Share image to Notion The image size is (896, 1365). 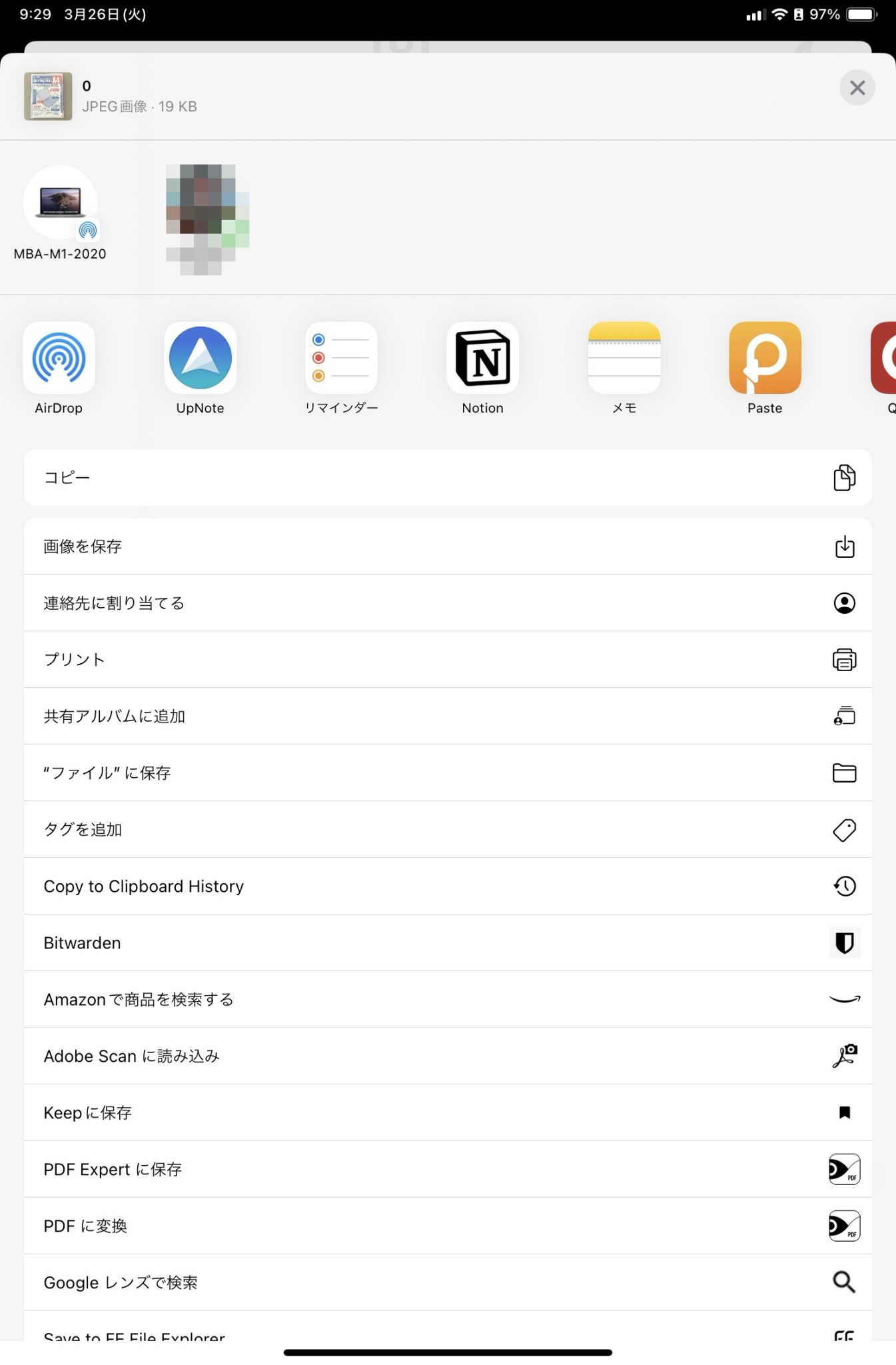(x=482, y=358)
